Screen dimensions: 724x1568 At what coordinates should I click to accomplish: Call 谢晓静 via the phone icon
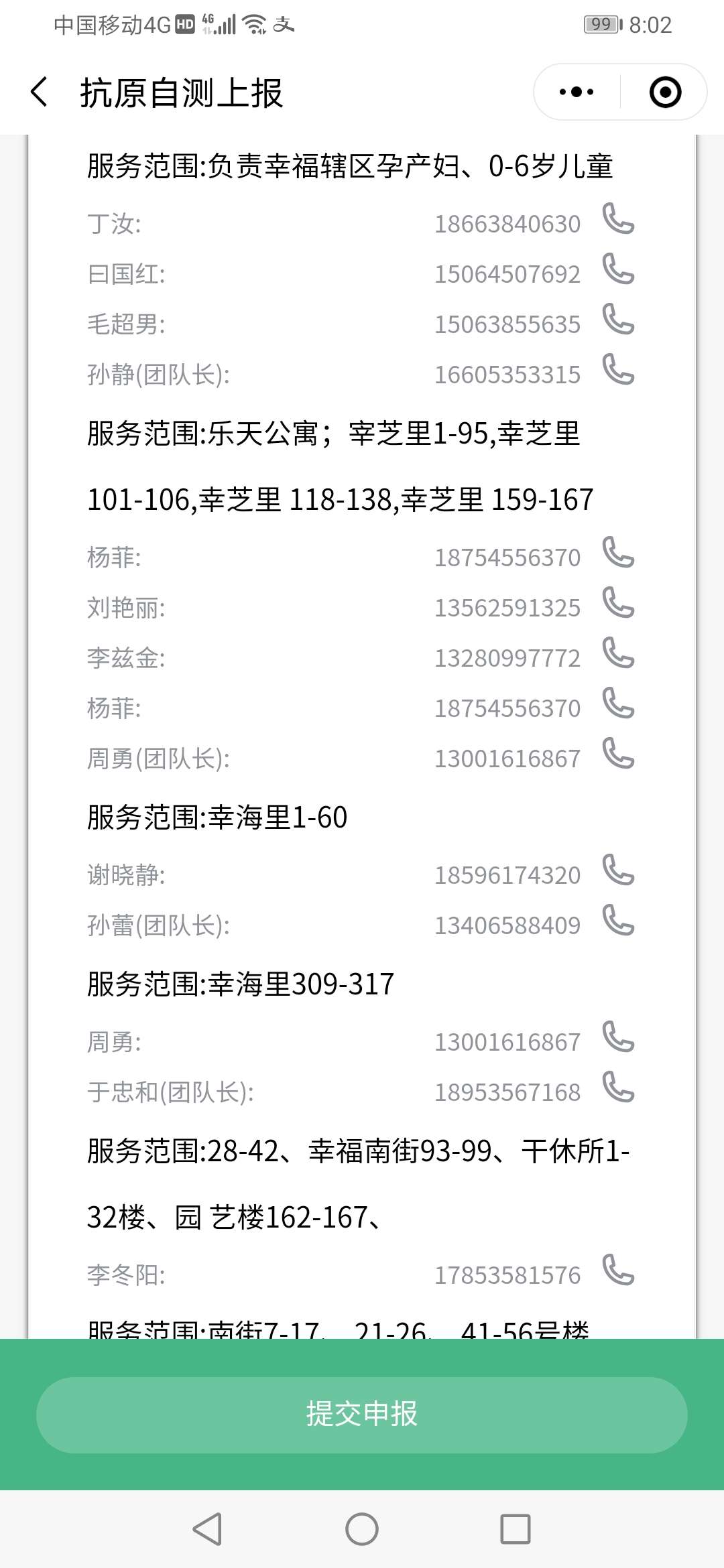point(618,870)
